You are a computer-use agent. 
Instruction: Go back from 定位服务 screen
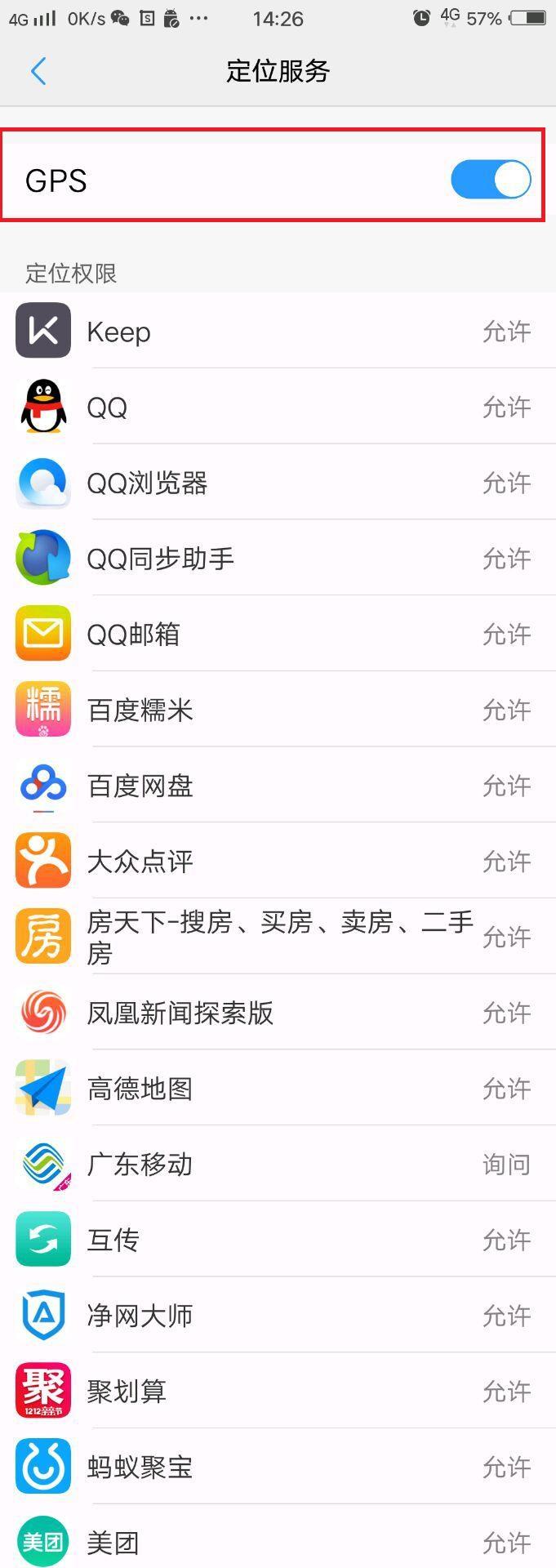pyautogui.click(x=38, y=71)
